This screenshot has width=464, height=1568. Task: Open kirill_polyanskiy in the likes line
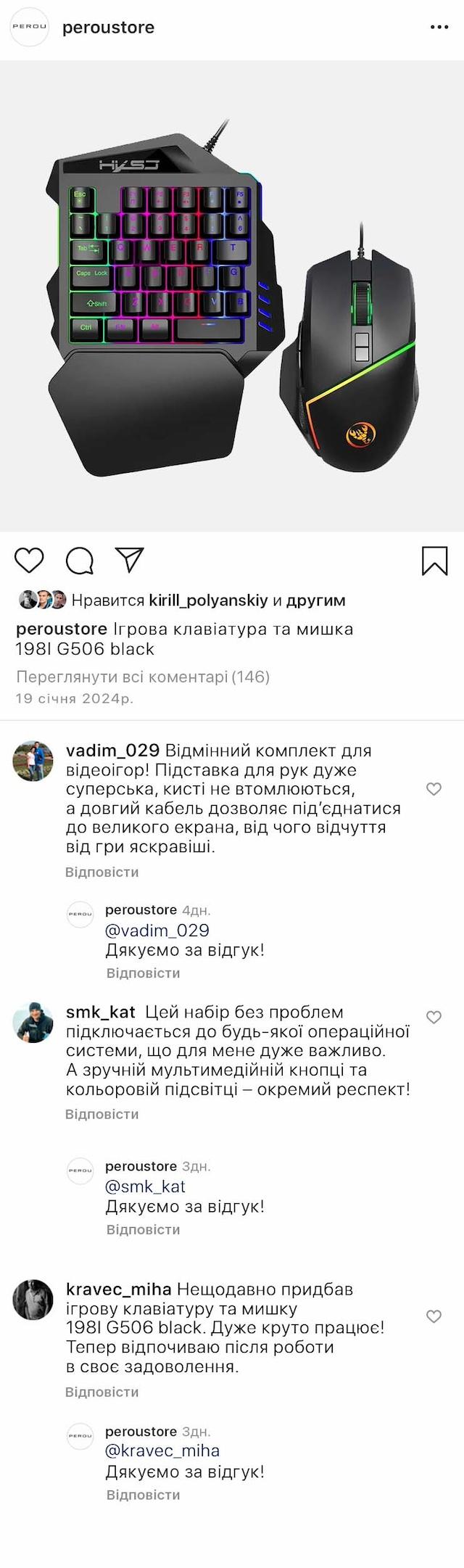pos(208,601)
